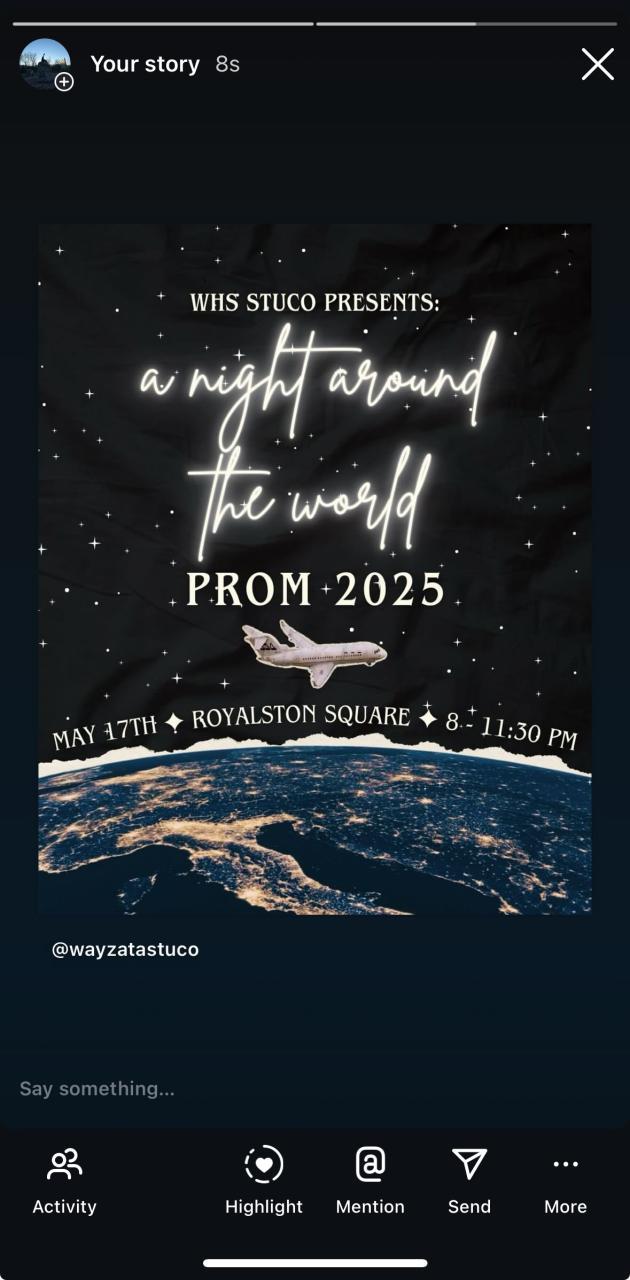The height and width of the screenshot is (1280, 630).
Task: Open the @wayzatastuco mention
Action: pyautogui.click(x=125, y=950)
